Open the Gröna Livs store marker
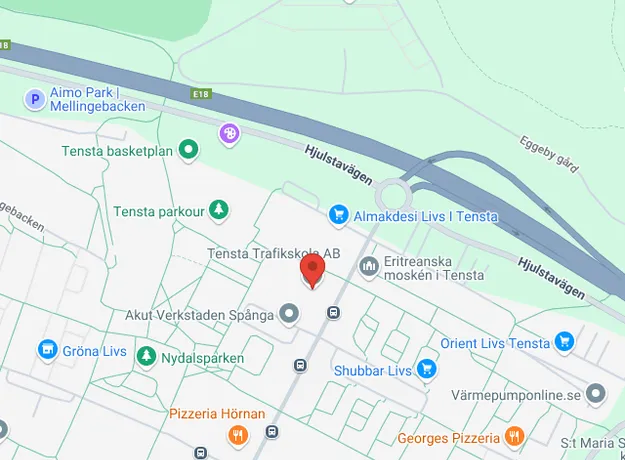The height and width of the screenshot is (460, 625). (x=46, y=350)
